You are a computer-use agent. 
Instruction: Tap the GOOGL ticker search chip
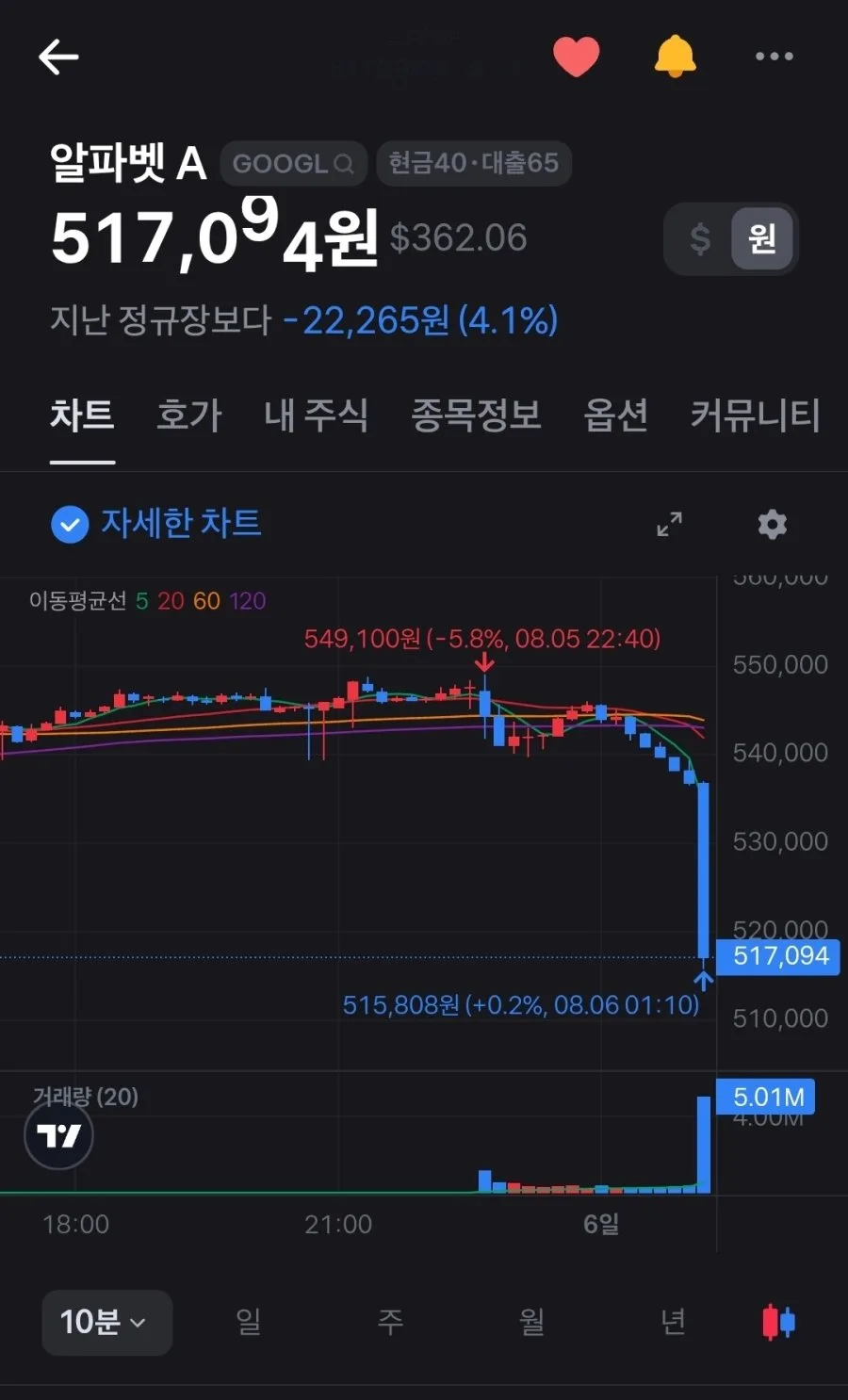pos(293,163)
